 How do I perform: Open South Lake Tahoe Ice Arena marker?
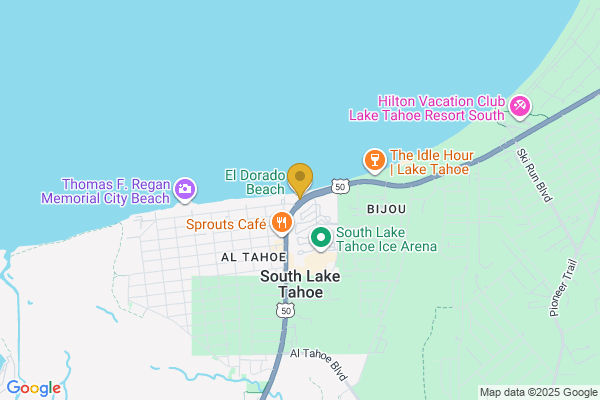[321, 238]
